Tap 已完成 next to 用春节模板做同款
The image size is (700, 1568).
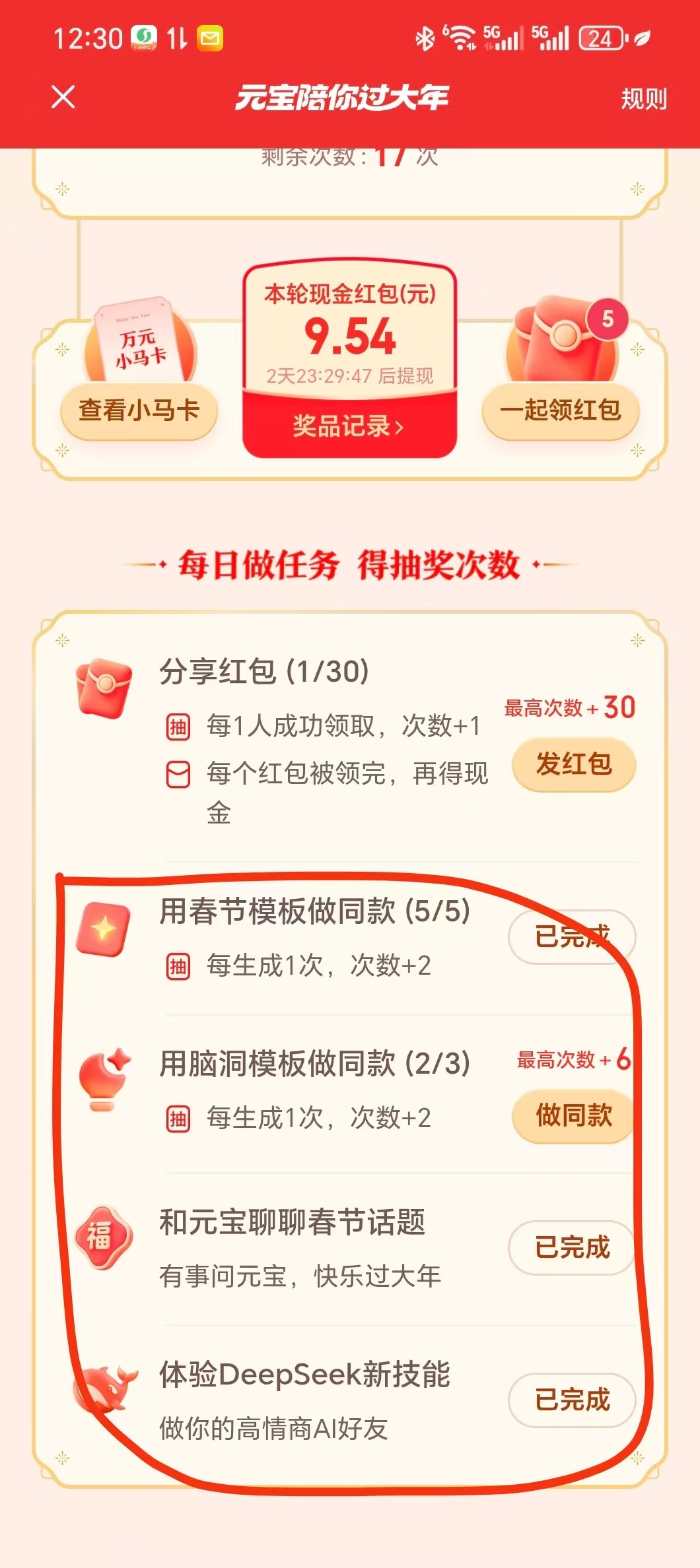click(572, 936)
